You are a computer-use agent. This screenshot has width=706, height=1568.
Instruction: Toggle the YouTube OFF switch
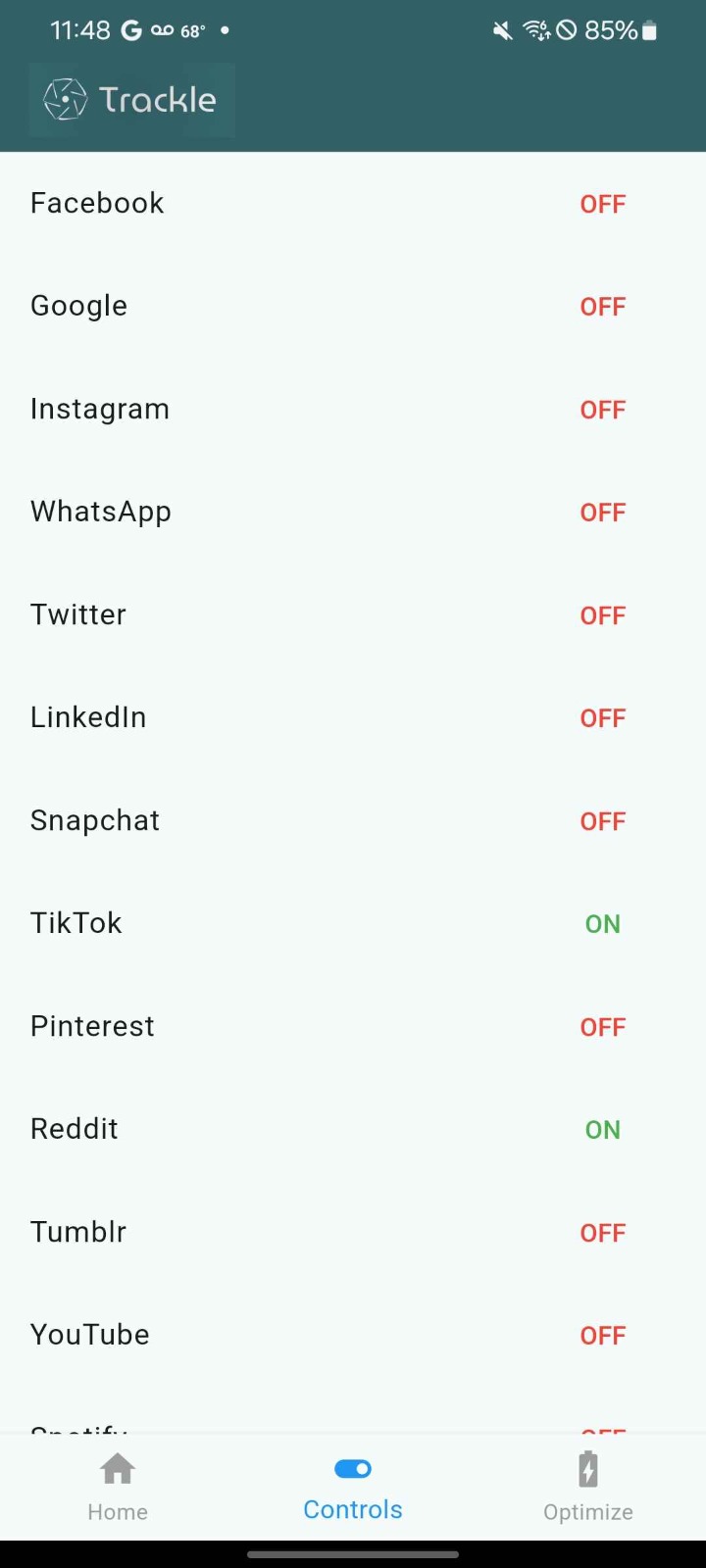(602, 1336)
